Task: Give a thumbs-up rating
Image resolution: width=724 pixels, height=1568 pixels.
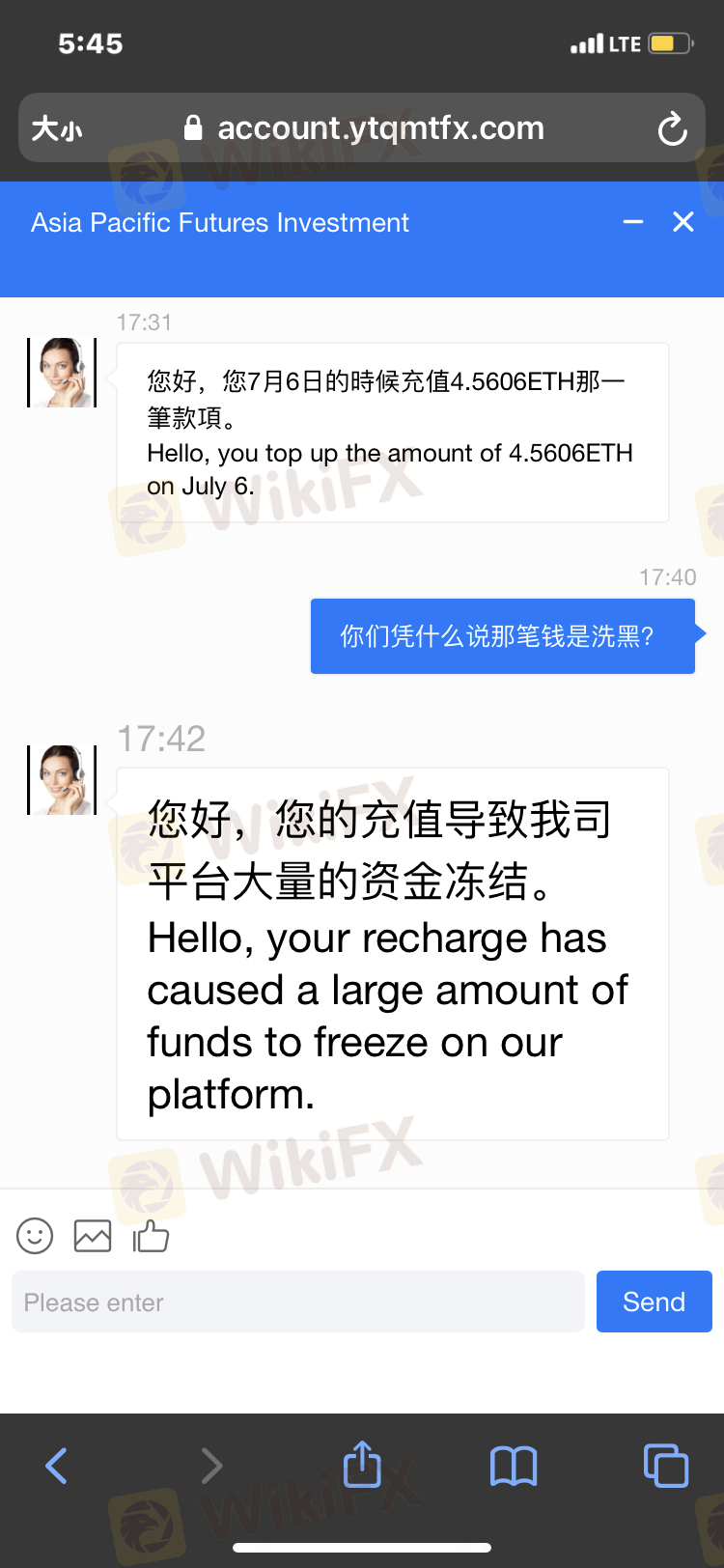Action: coord(151,1236)
